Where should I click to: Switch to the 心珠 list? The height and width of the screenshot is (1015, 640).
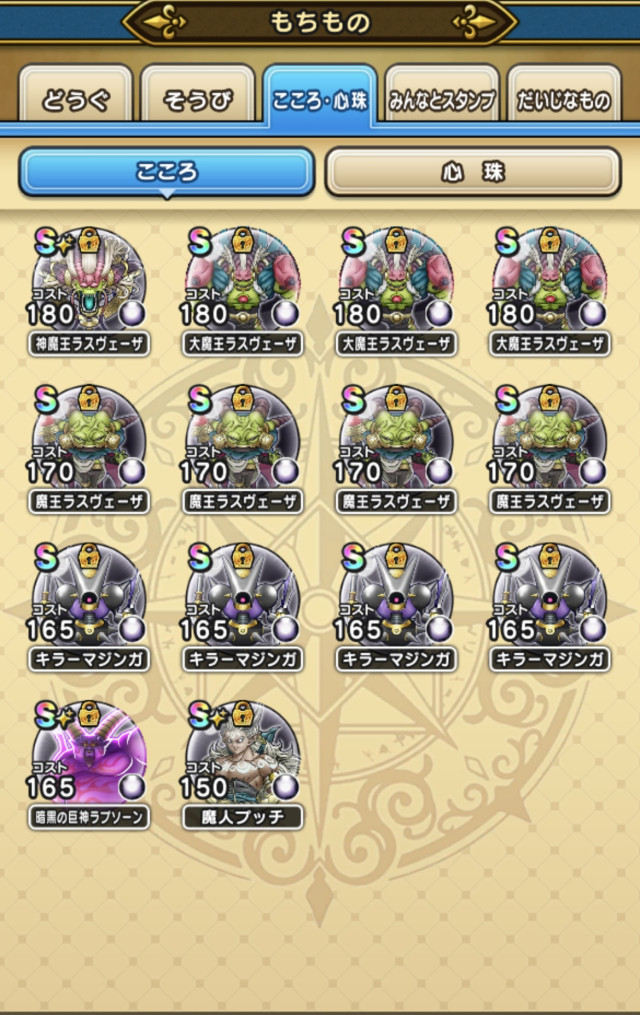(473, 172)
